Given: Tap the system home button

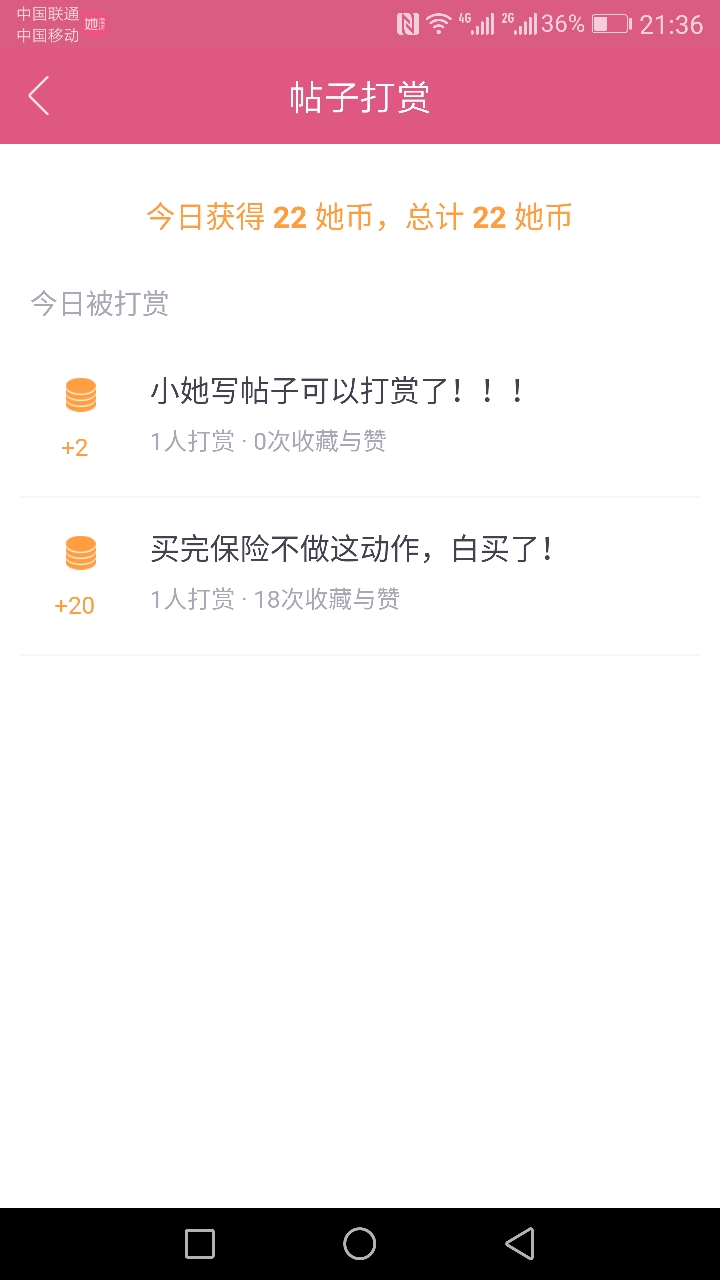Looking at the screenshot, I should pos(360,1243).
